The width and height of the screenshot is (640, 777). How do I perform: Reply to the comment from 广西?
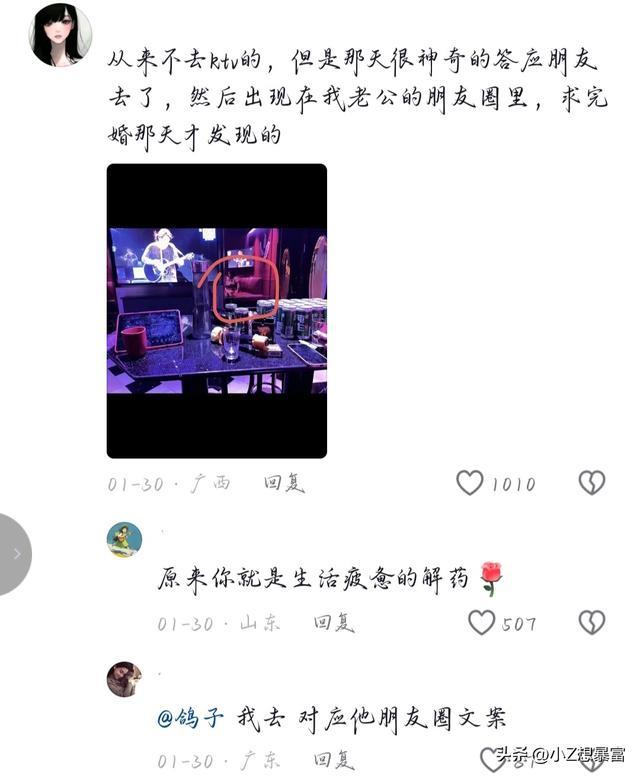click(x=284, y=484)
